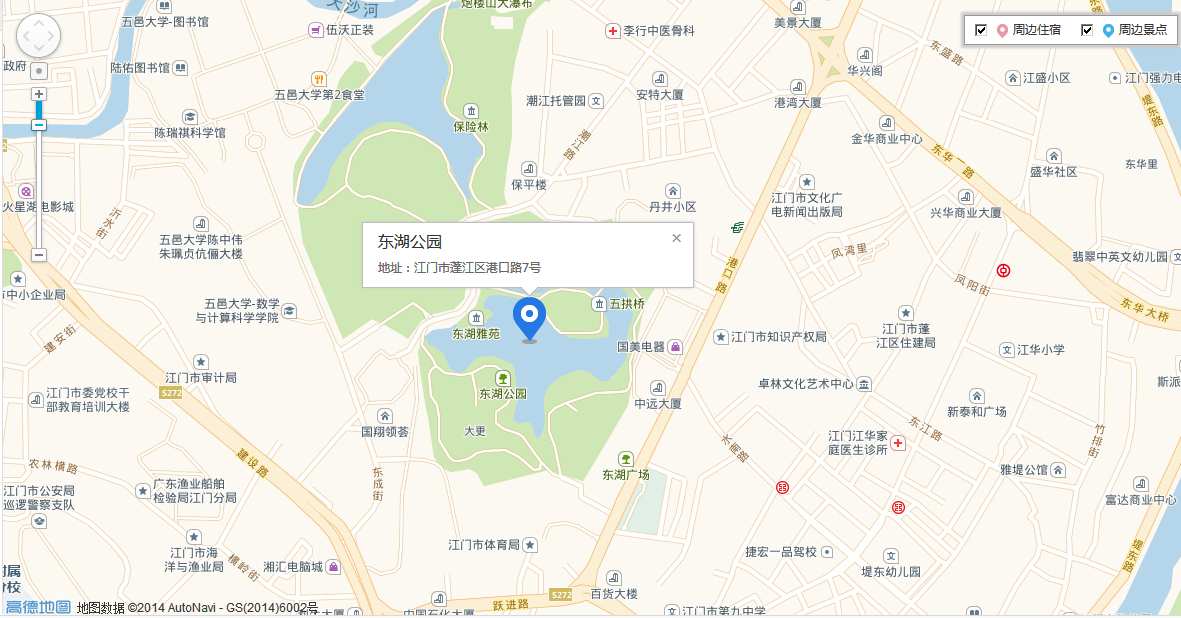Tap the blue 东湖公园 location marker
1181x618 pixels.
[529, 318]
